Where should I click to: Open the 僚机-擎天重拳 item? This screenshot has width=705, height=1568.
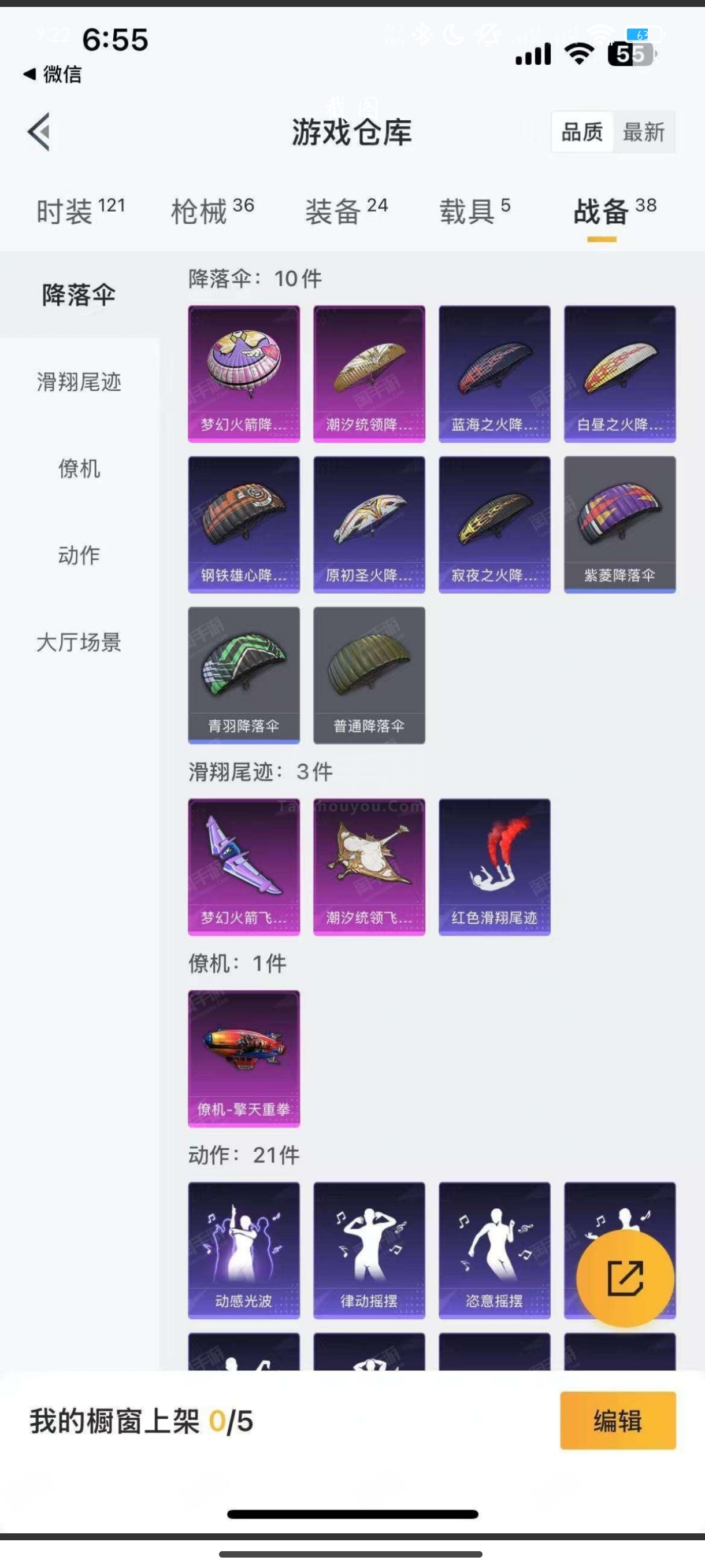(x=244, y=1059)
